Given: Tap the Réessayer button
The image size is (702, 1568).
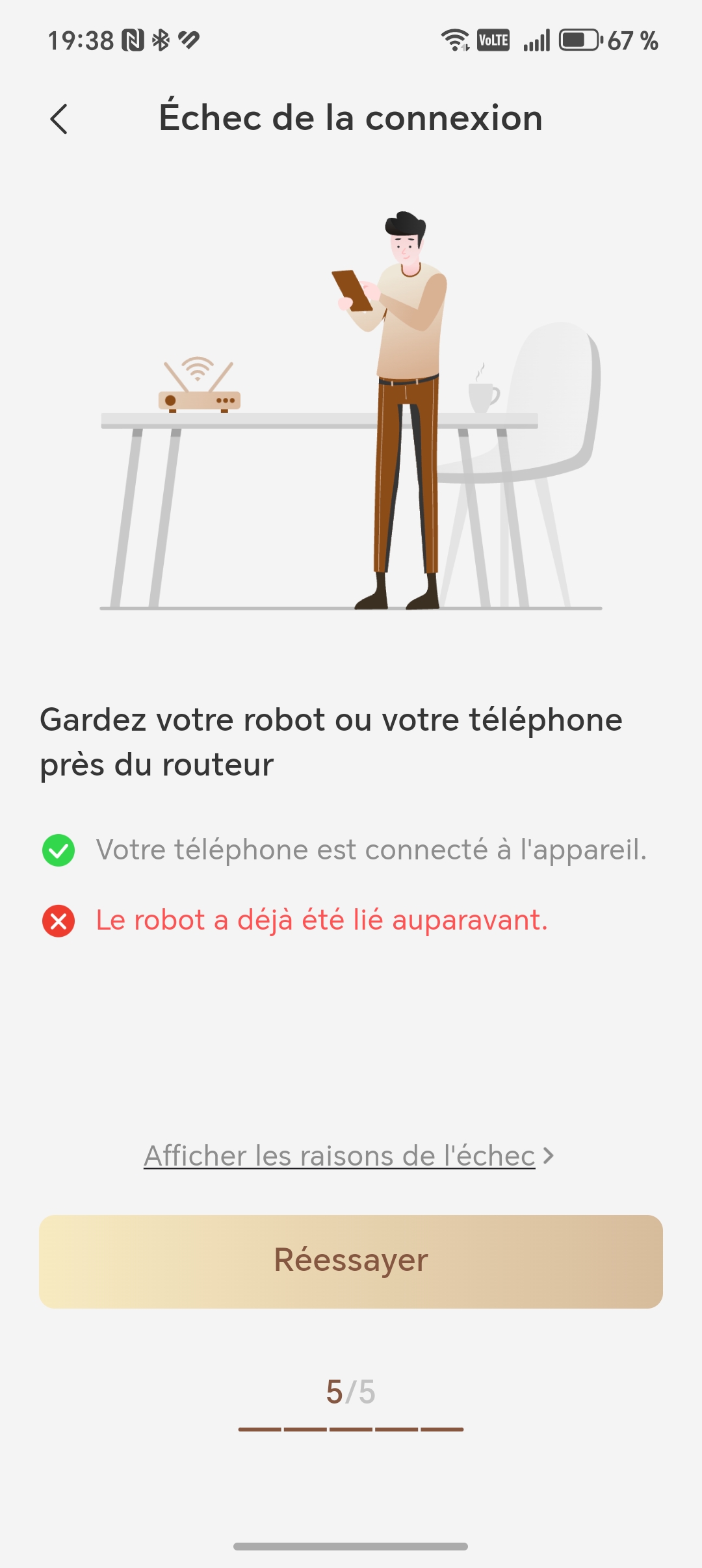Looking at the screenshot, I should (x=351, y=1261).
